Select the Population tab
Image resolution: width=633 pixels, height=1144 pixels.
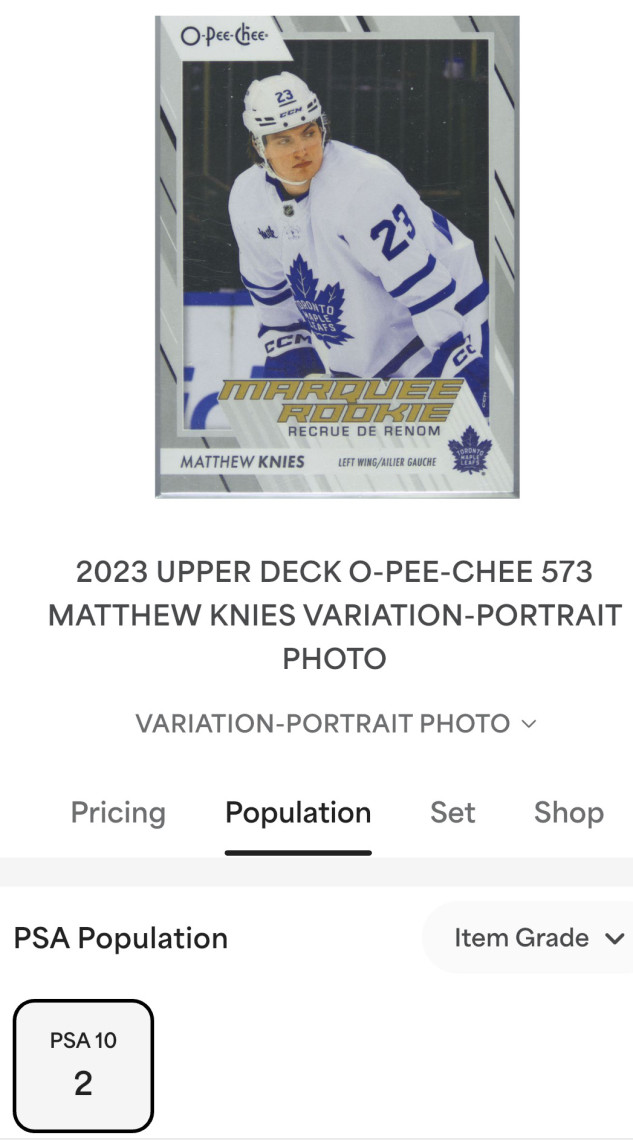point(298,813)
